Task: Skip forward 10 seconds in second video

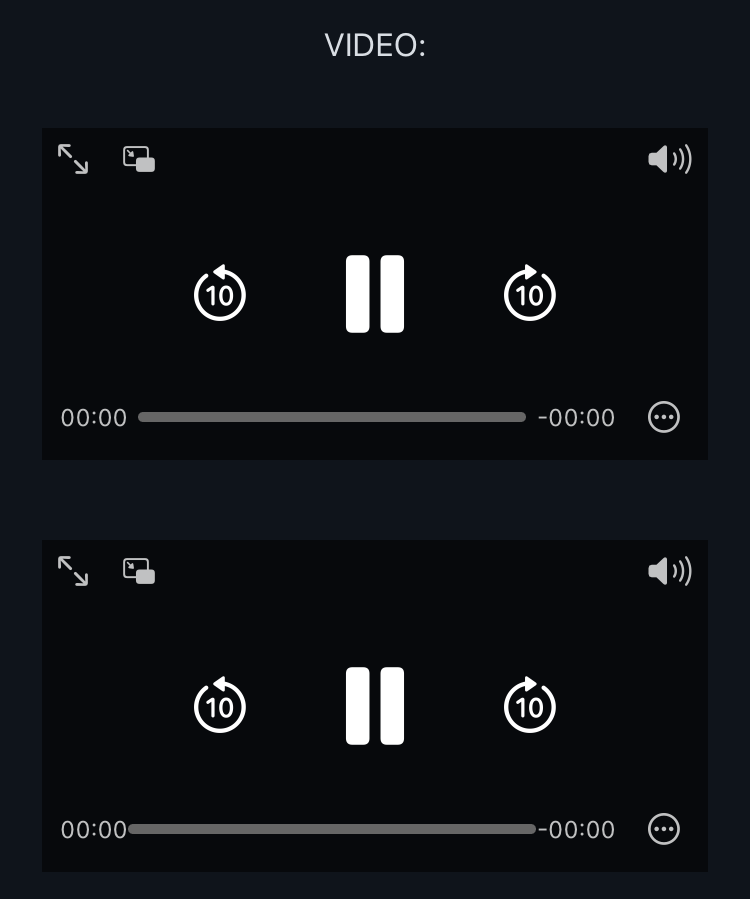Action: (530, 706)
